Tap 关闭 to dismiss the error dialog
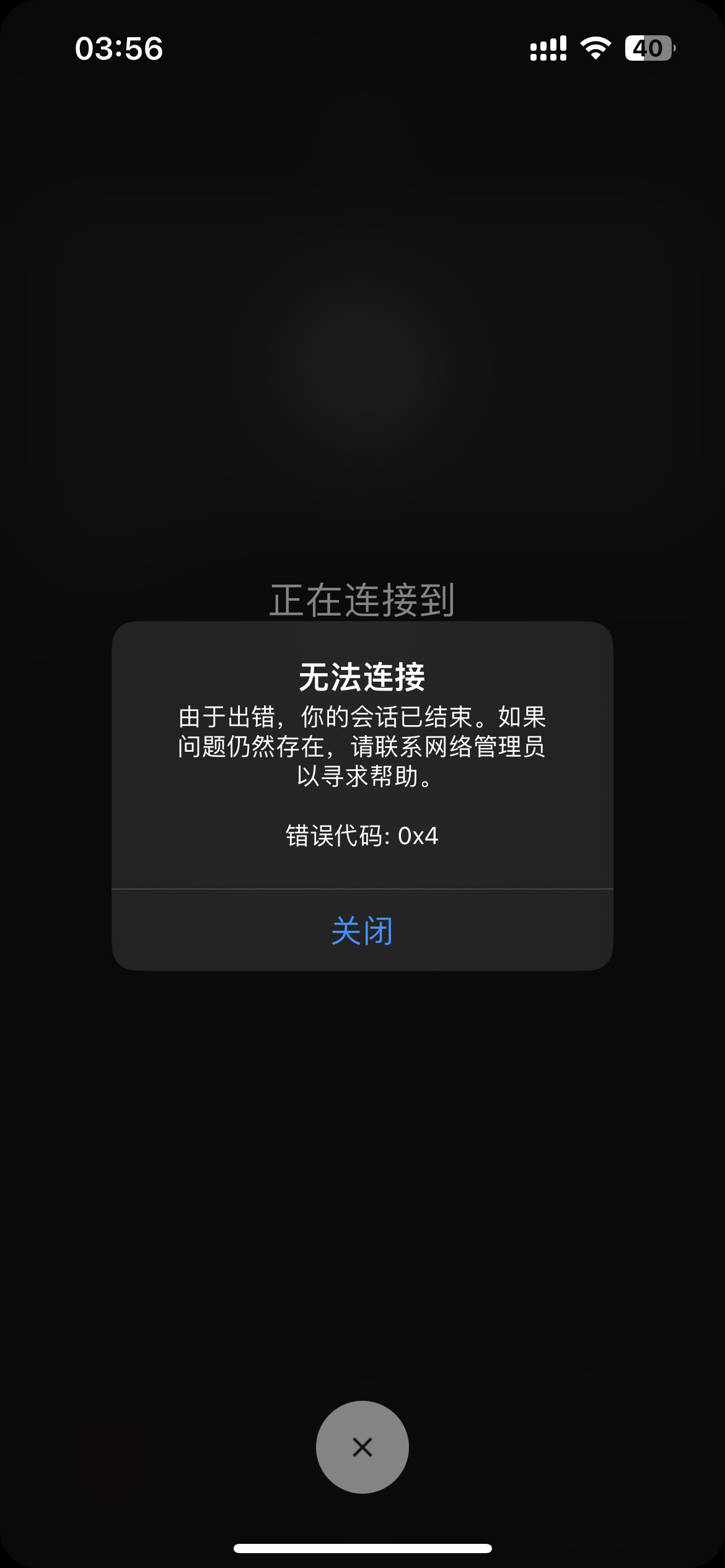This screenshot has height=1568, width=725. pyautogui.click(x=362, y=930)
